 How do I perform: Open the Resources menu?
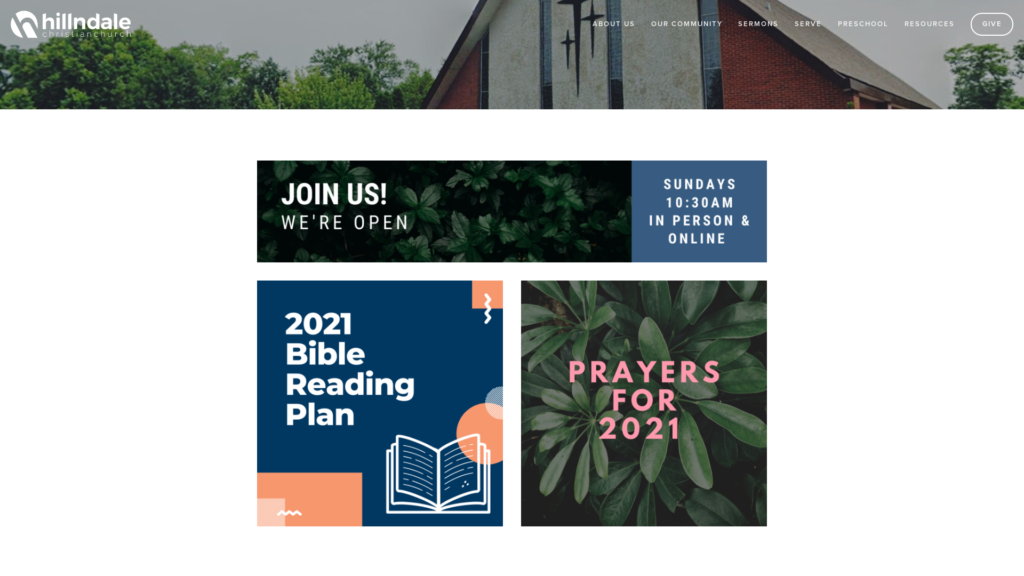tap(929, 24)
